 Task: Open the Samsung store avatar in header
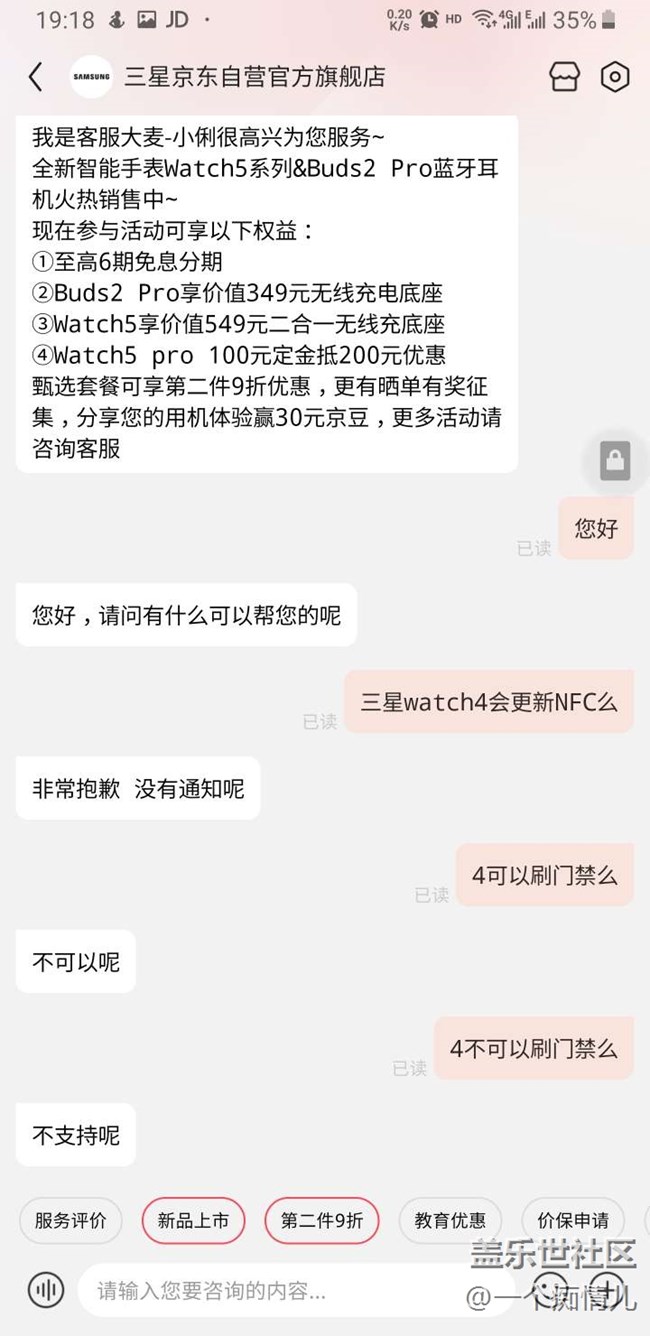pyautogui.click(x=91, y=77)
